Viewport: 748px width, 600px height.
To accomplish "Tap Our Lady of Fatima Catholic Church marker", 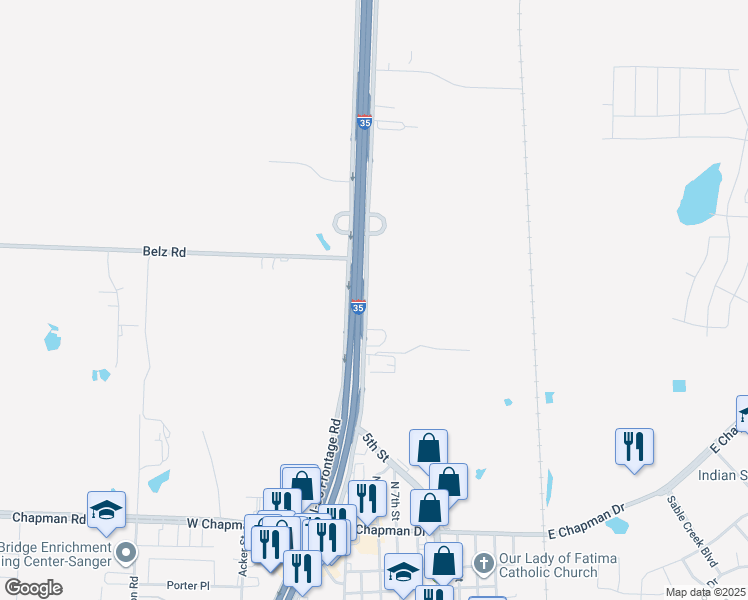I will [483, 564].
